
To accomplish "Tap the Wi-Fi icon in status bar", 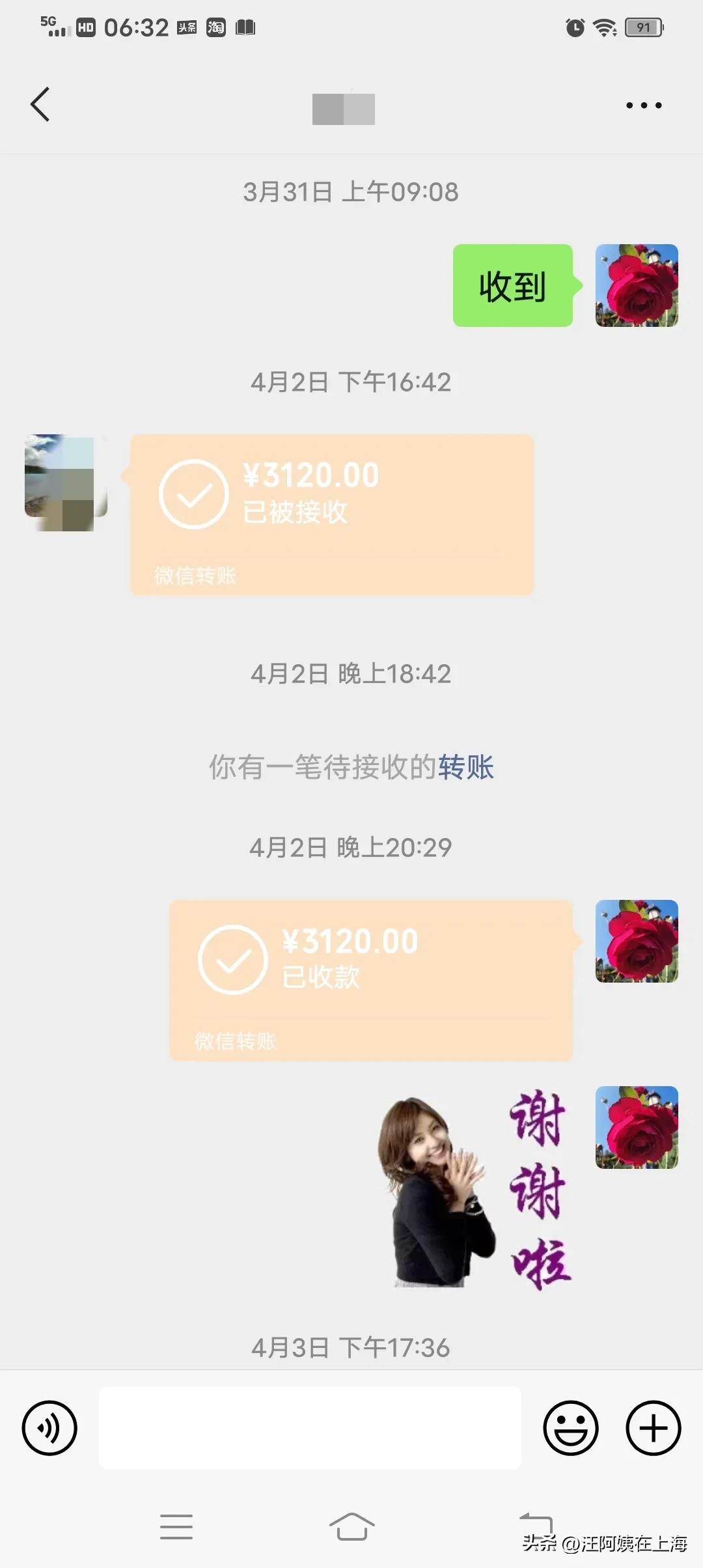I will (x=603, y=26).
